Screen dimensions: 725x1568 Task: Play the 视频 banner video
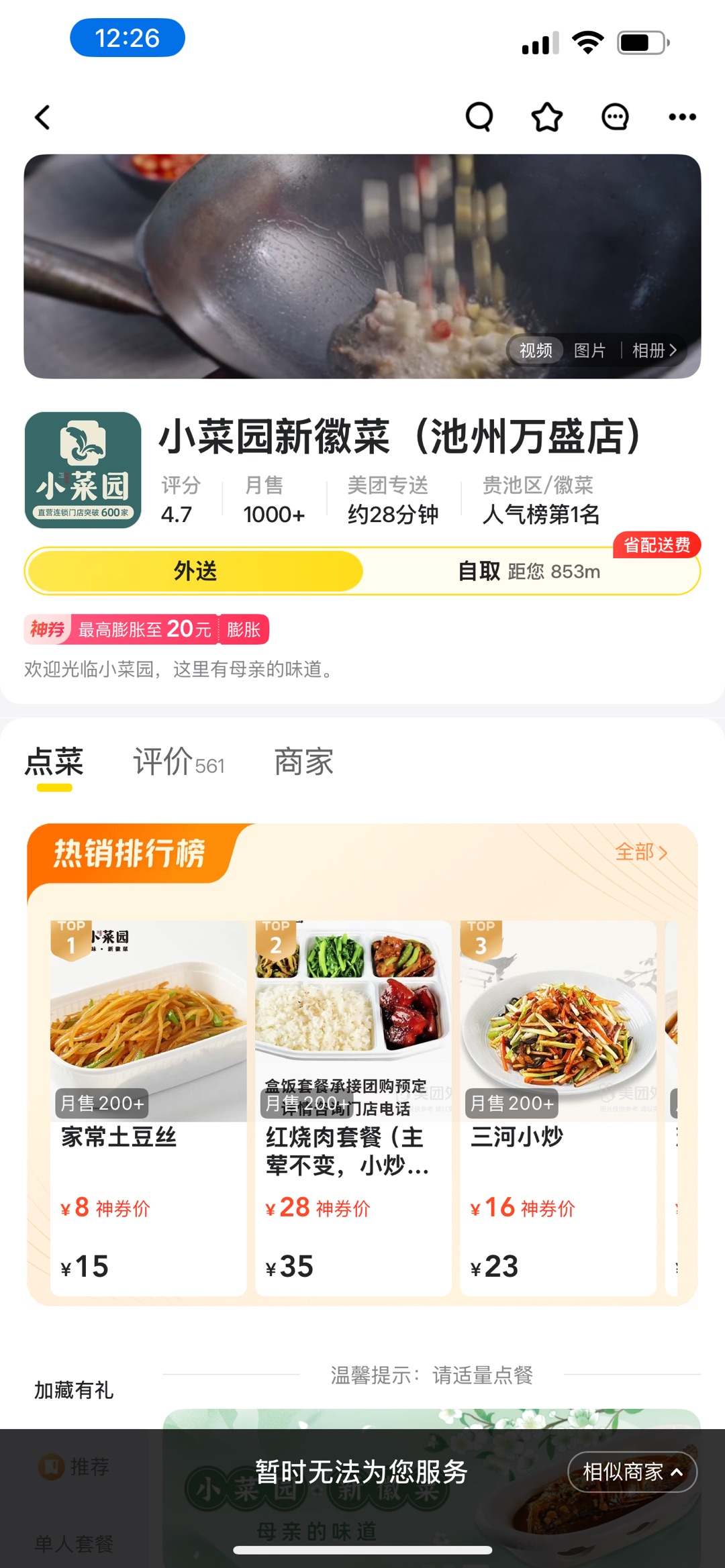click(x=536, y=350)
